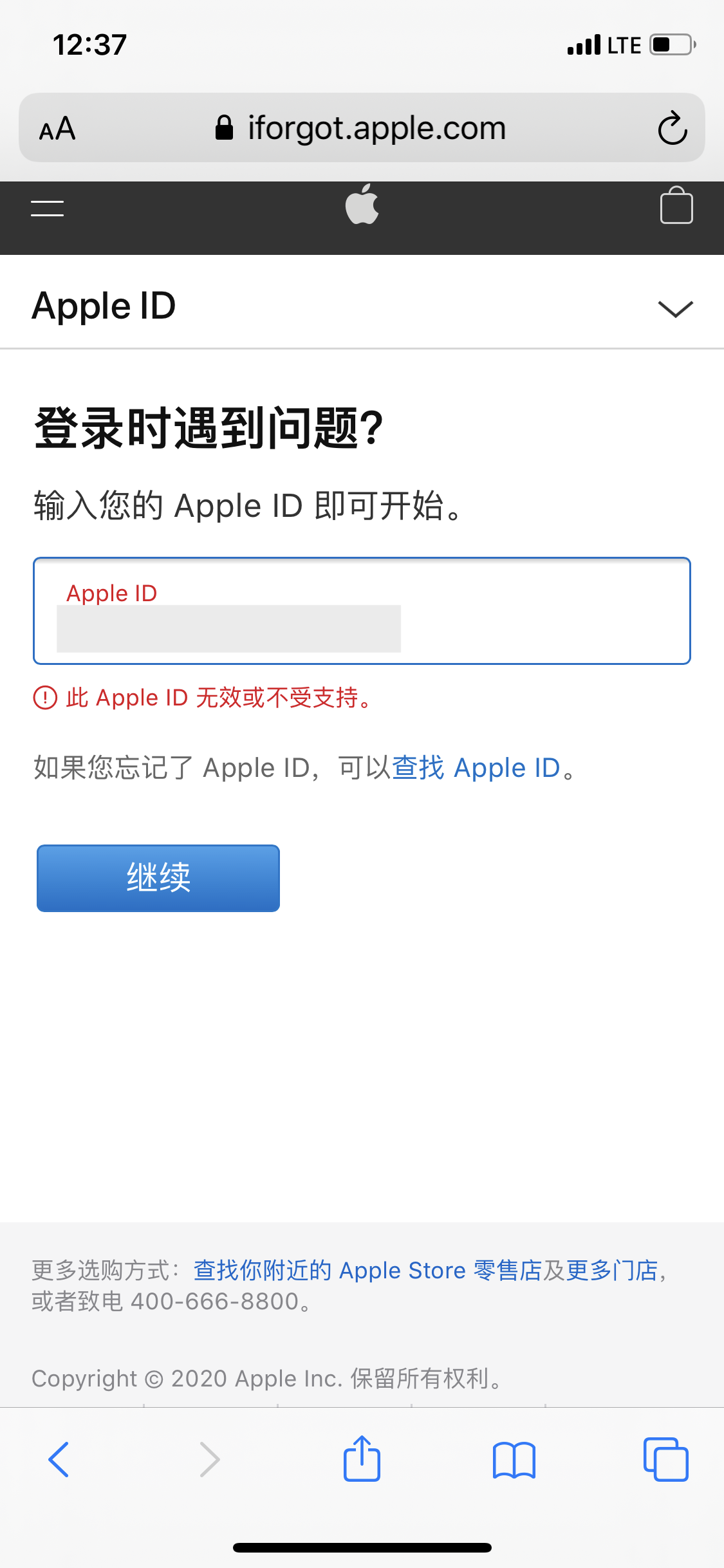Open the 更多门店 link
Image resolution: width=724 pixels, height=1568 pixels.
point(612,1271)
